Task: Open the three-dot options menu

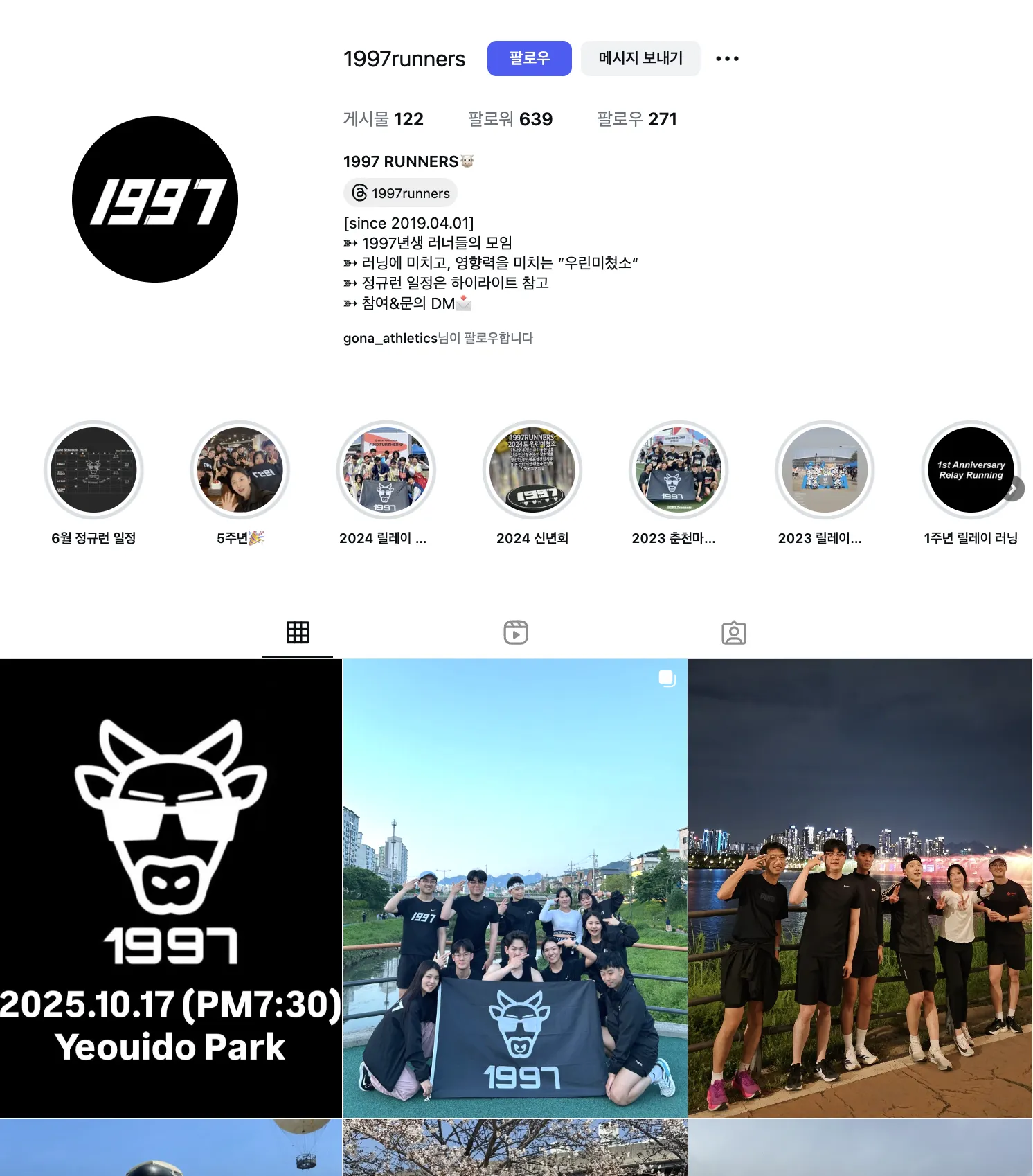Action: [727, 58]
